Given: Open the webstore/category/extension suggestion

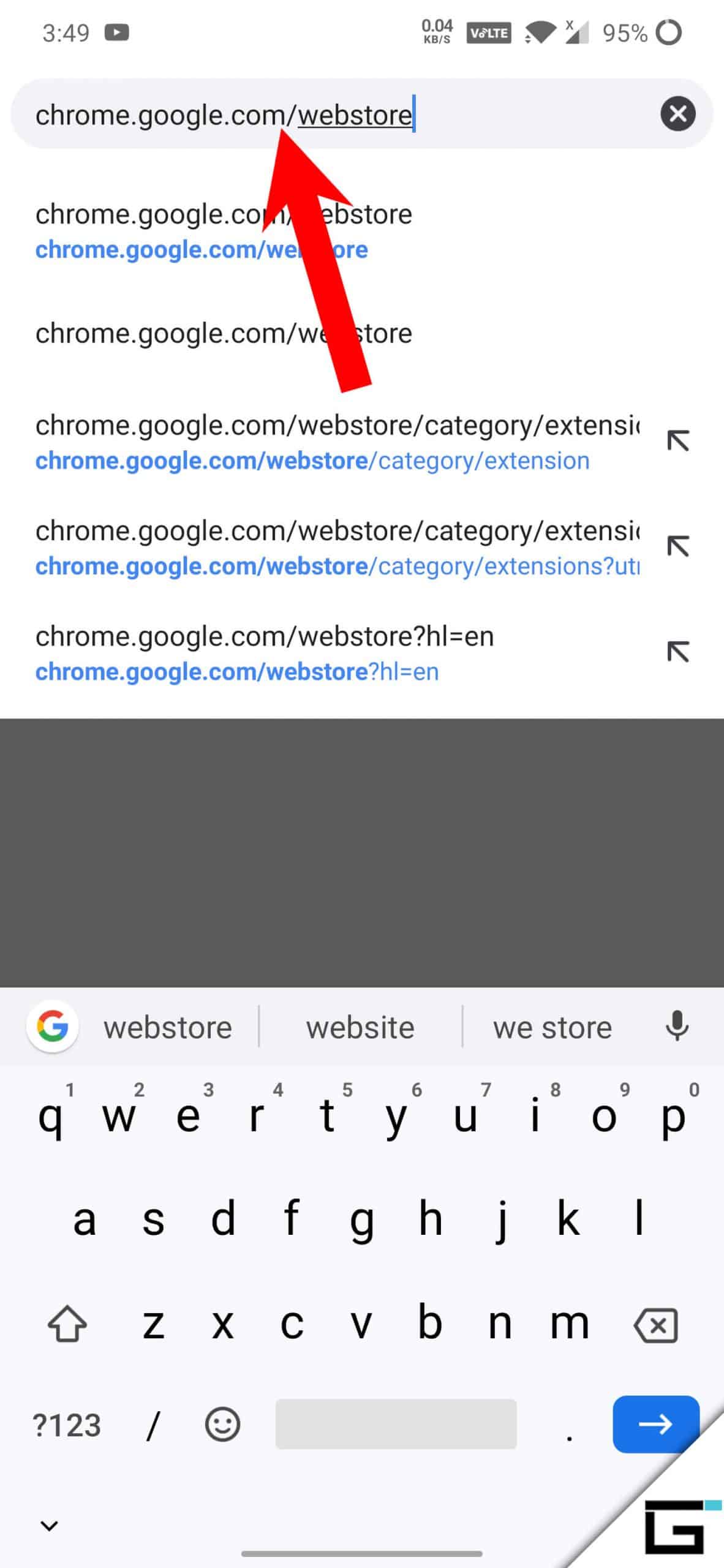Looking at the screenshot, I should 331,442.
